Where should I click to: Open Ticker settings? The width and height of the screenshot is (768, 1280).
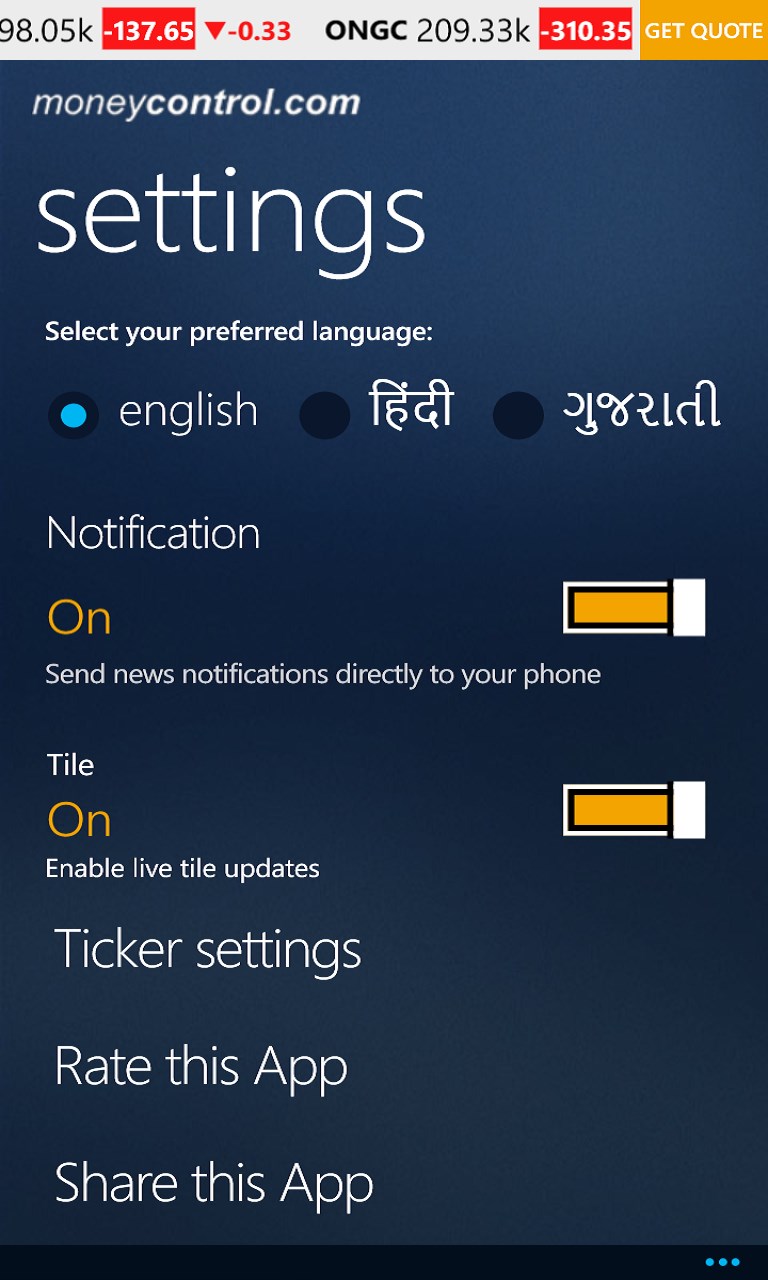click(x=207, y=949)
